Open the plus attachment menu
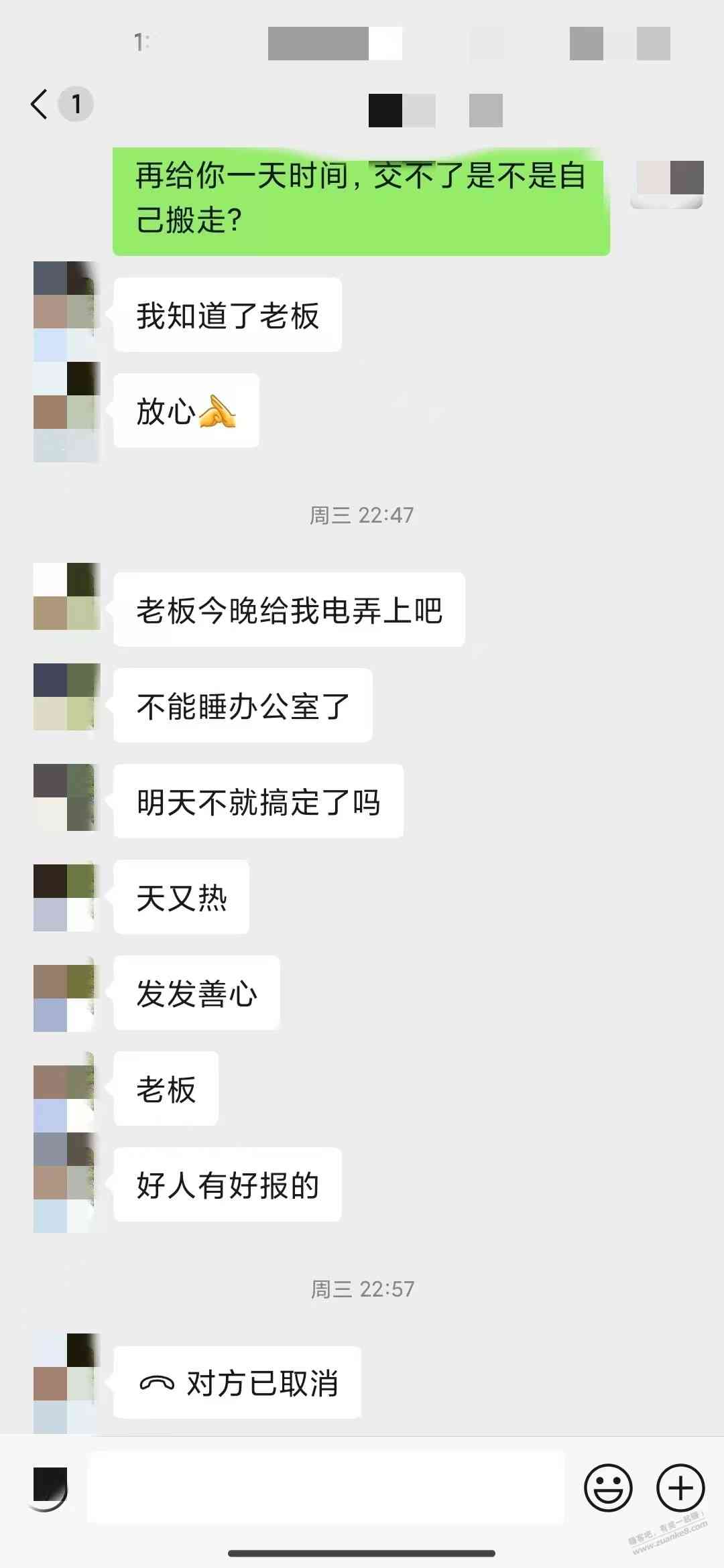This screenshot has width=724, height=1568. [680, 1488]
